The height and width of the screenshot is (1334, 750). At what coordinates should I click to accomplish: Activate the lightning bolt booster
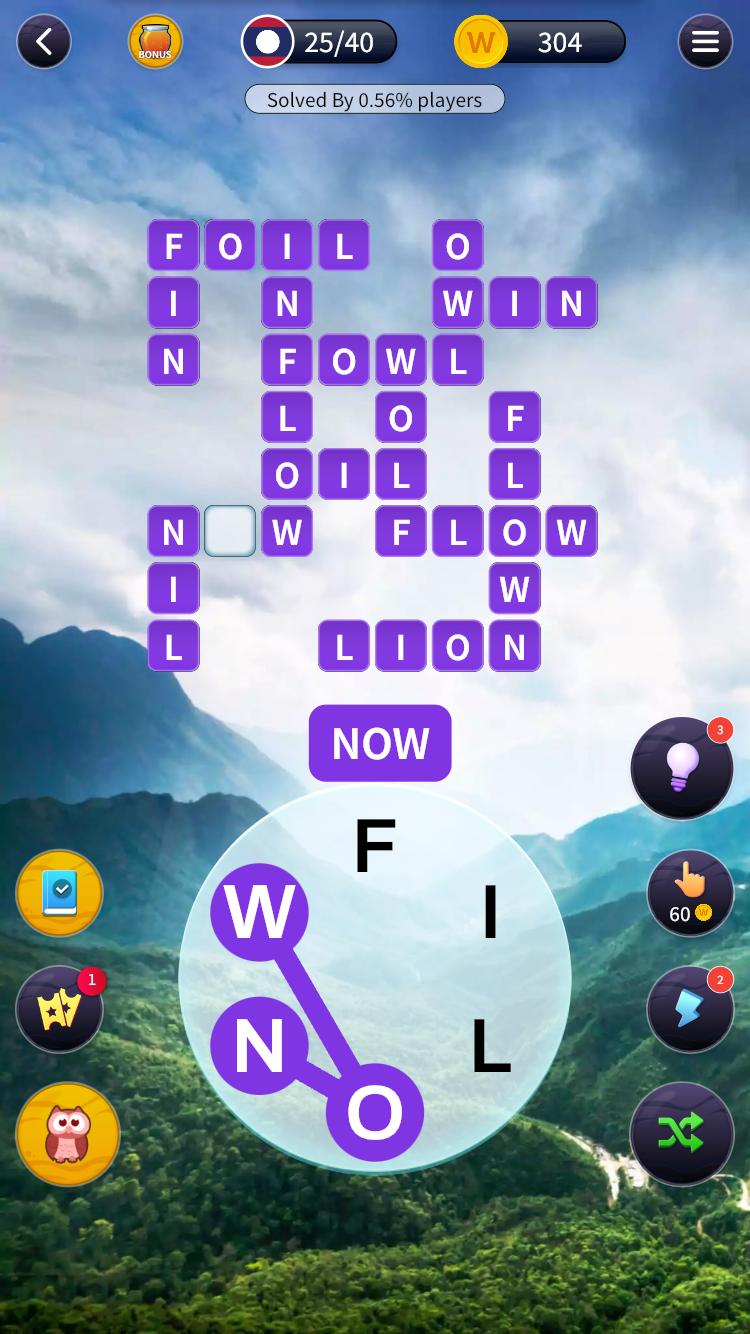click(x=689, y=1009)
